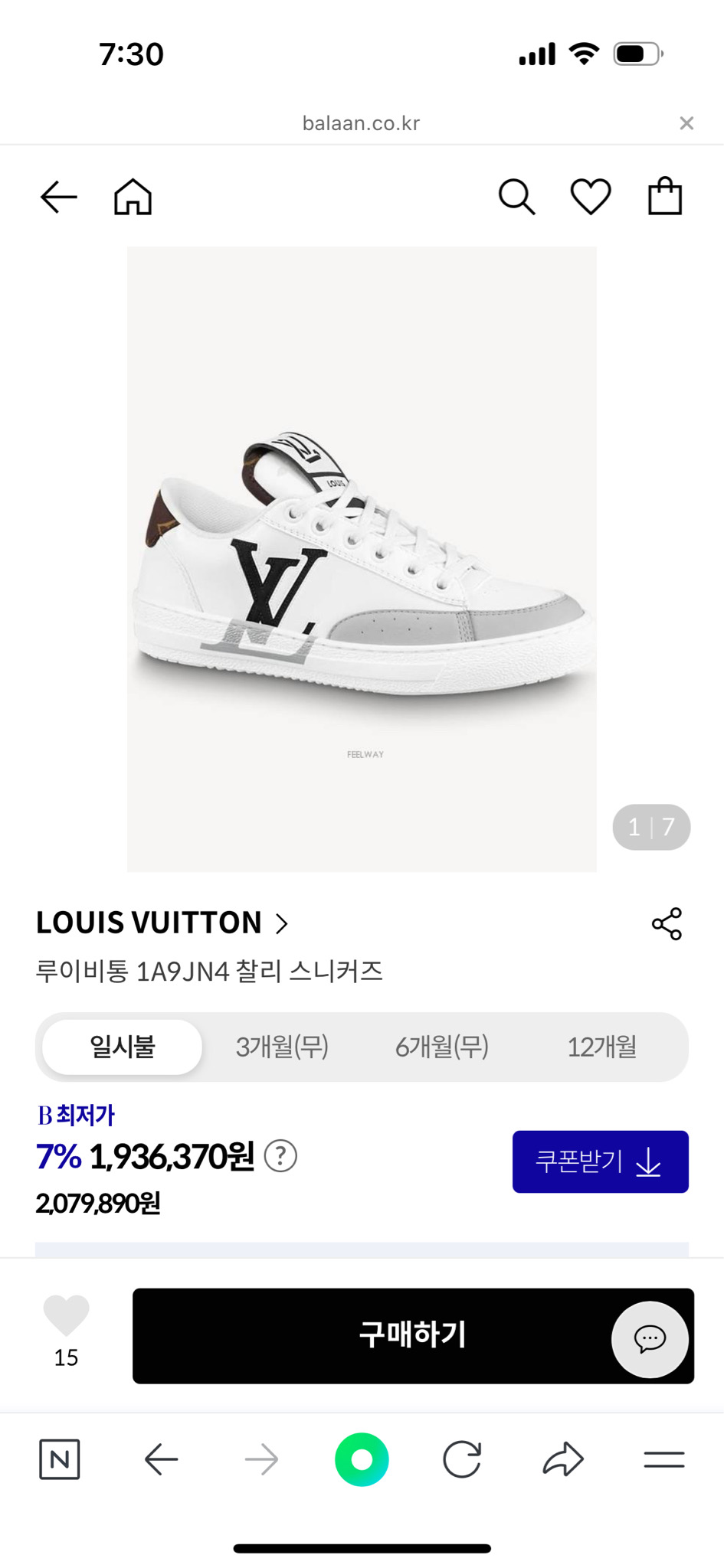Select the 12개월 installment option
The height and width of the screenshot is (1568, 724).
point(601,1047)
